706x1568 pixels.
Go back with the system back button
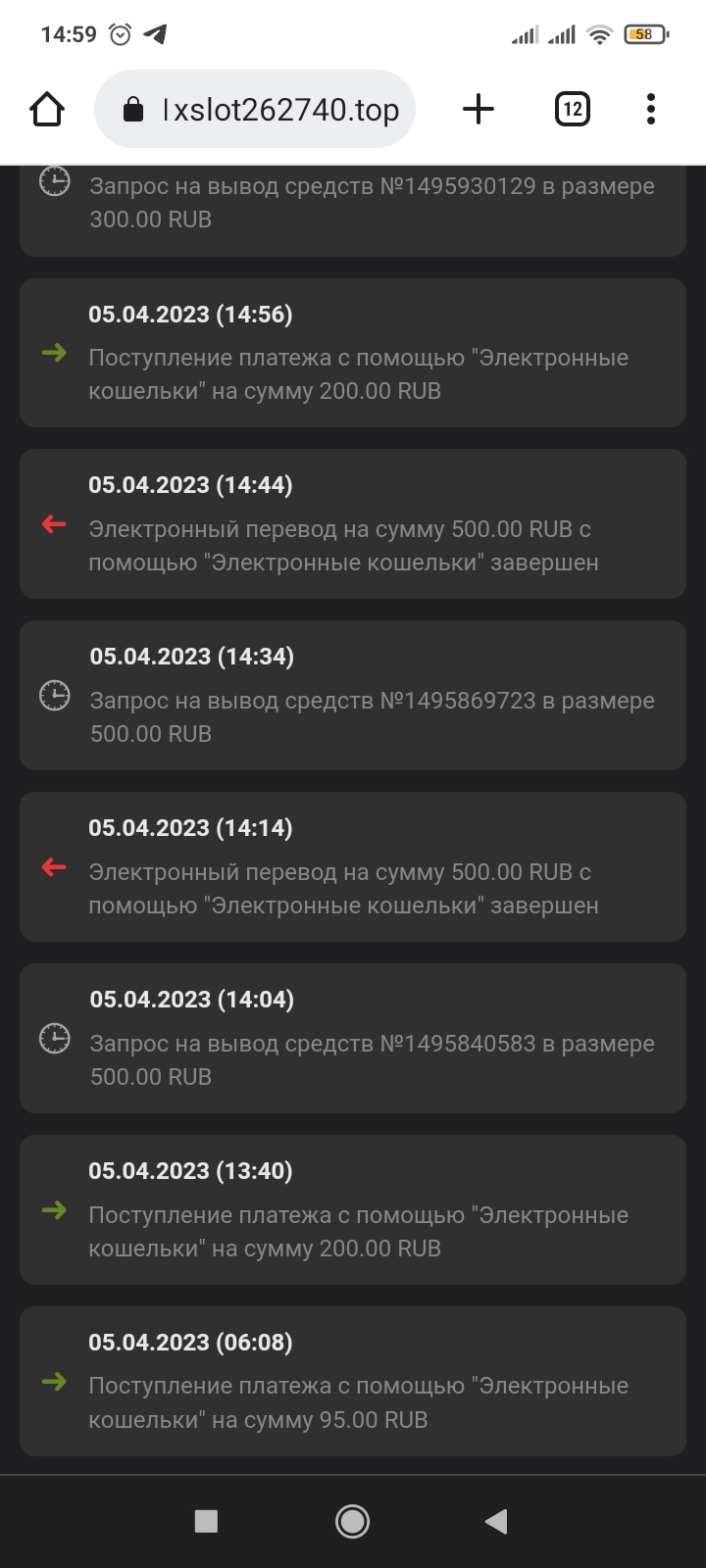[497, 1521]
